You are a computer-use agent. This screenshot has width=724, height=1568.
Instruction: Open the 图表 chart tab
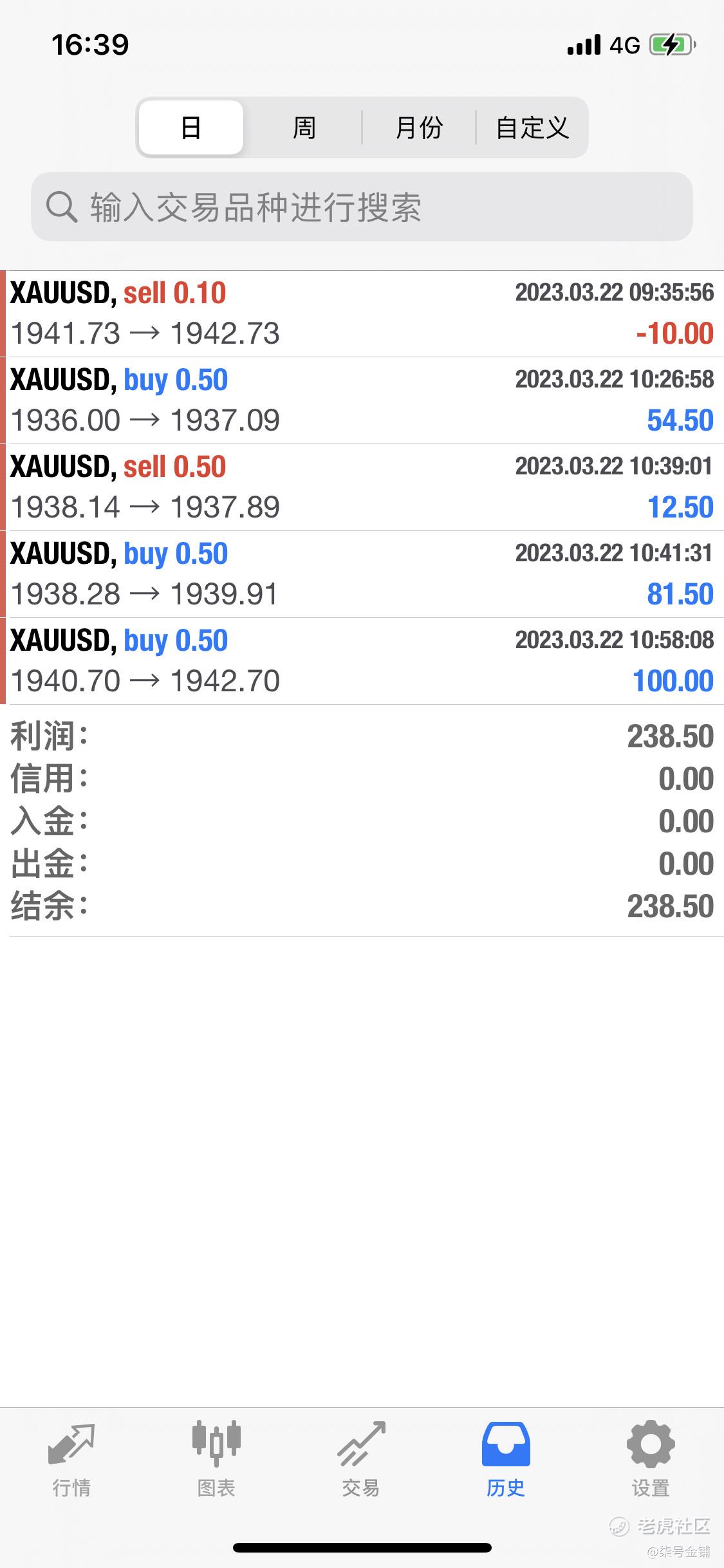[216, 1459]
